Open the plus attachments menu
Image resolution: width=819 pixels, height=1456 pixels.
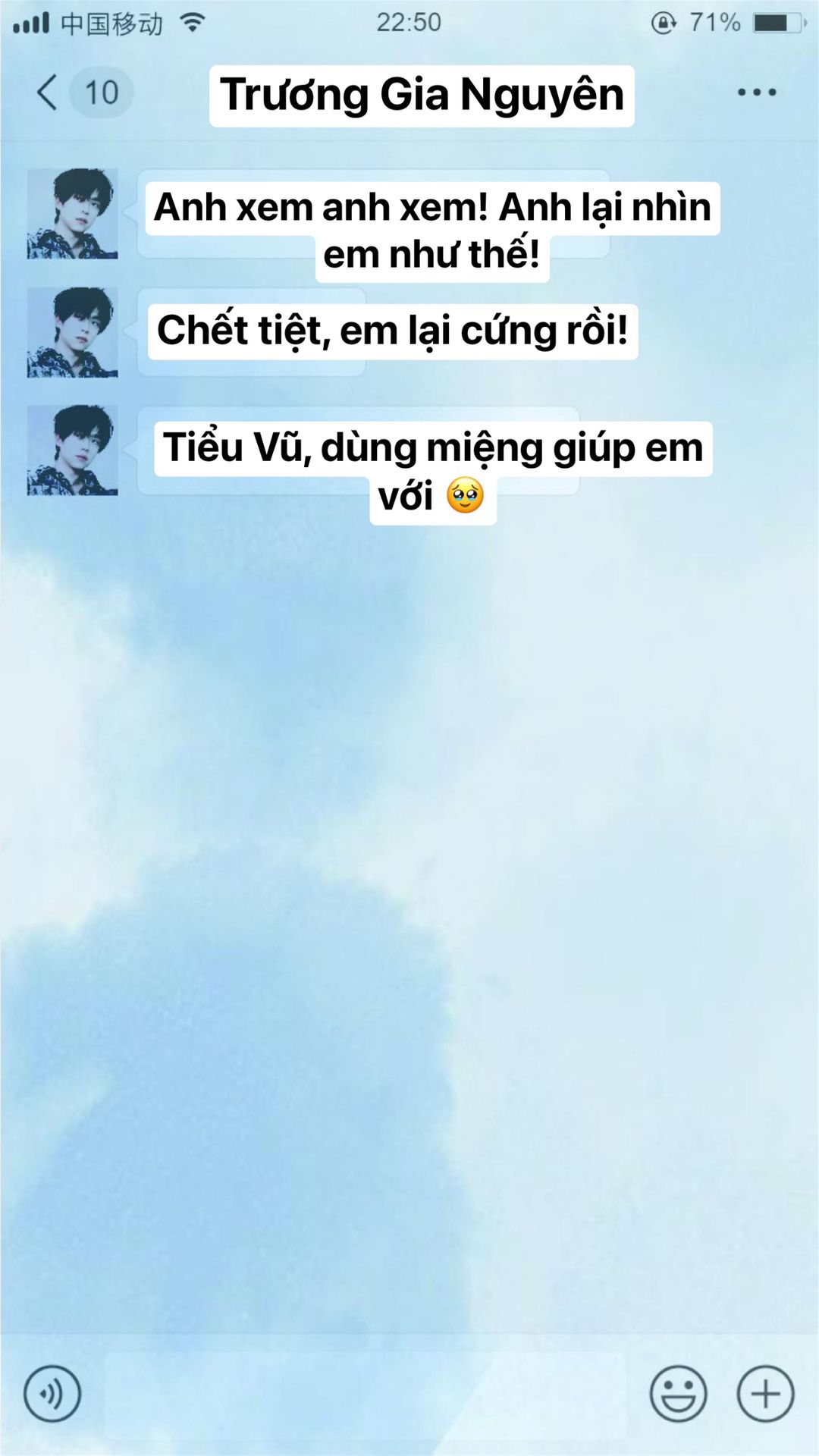point(766,1394)
